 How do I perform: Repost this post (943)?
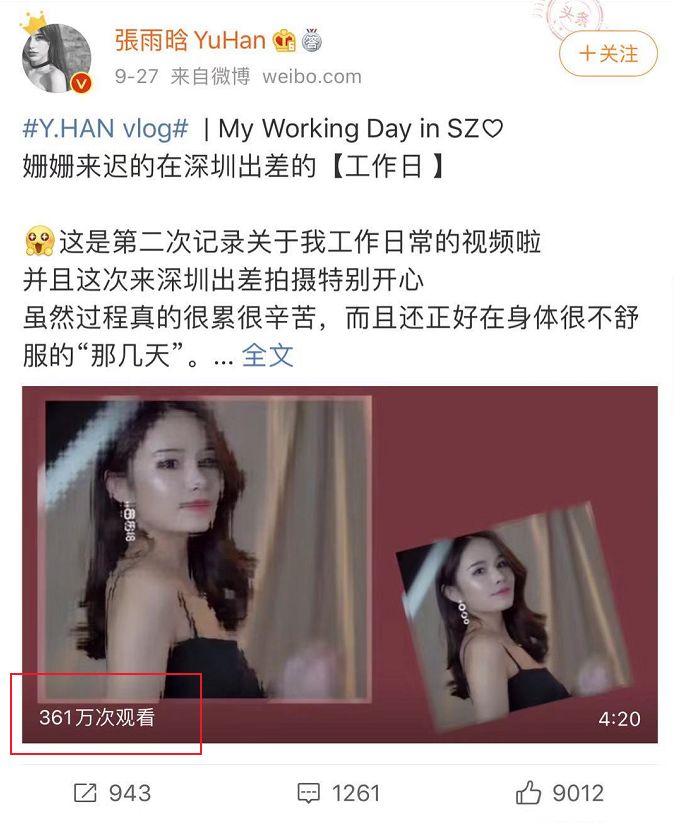click(x=112, y=793)
